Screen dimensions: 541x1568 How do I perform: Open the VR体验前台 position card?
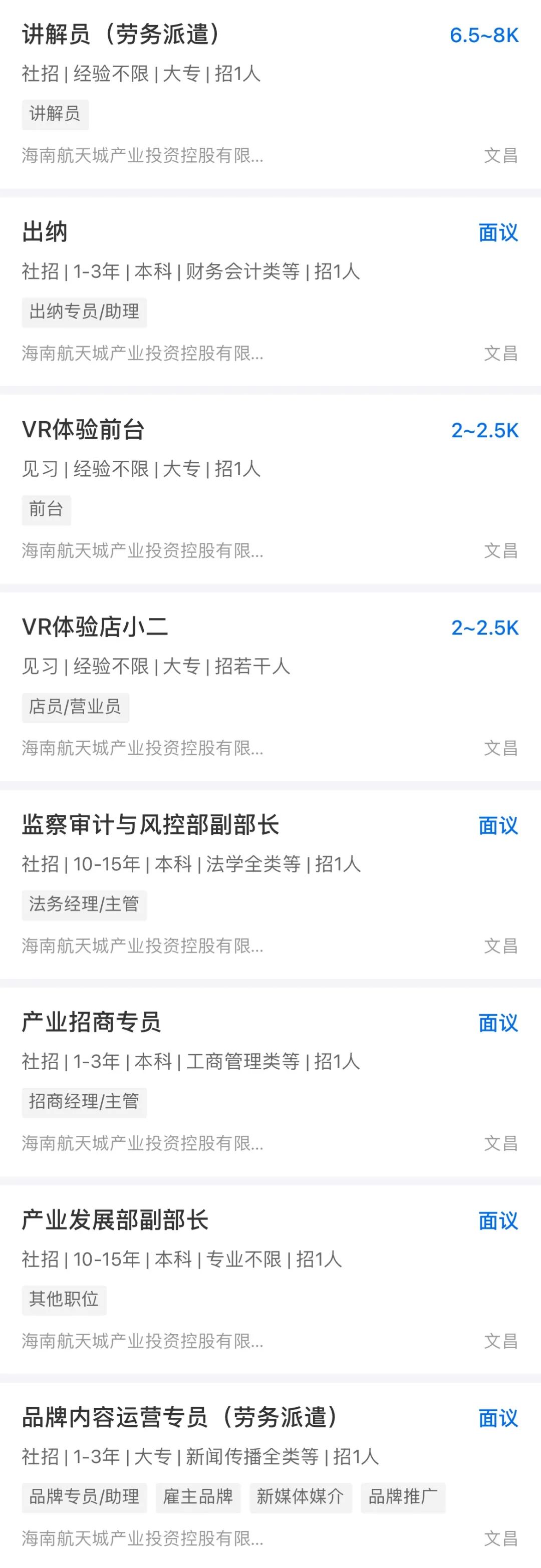83,430
